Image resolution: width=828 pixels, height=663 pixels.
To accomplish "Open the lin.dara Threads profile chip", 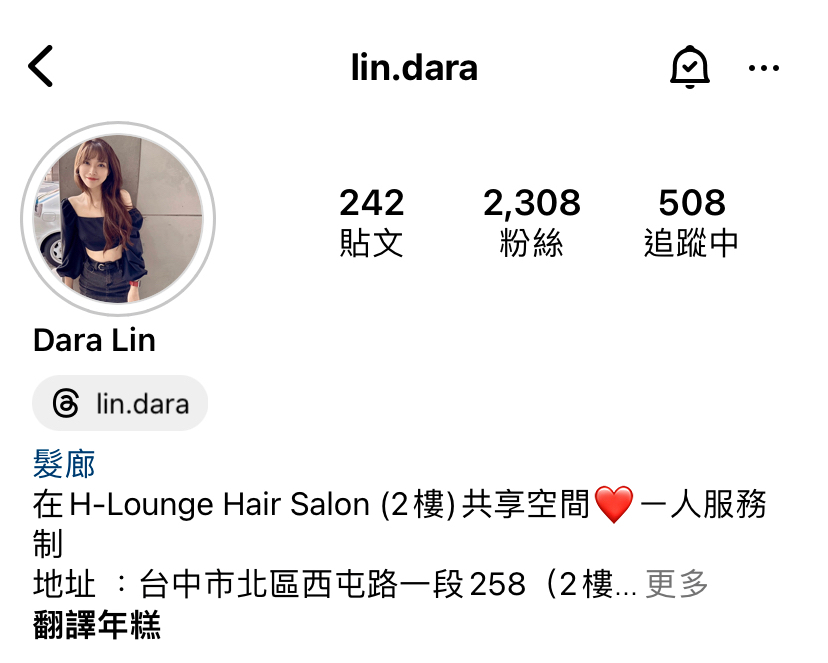I will pos(120,404).
